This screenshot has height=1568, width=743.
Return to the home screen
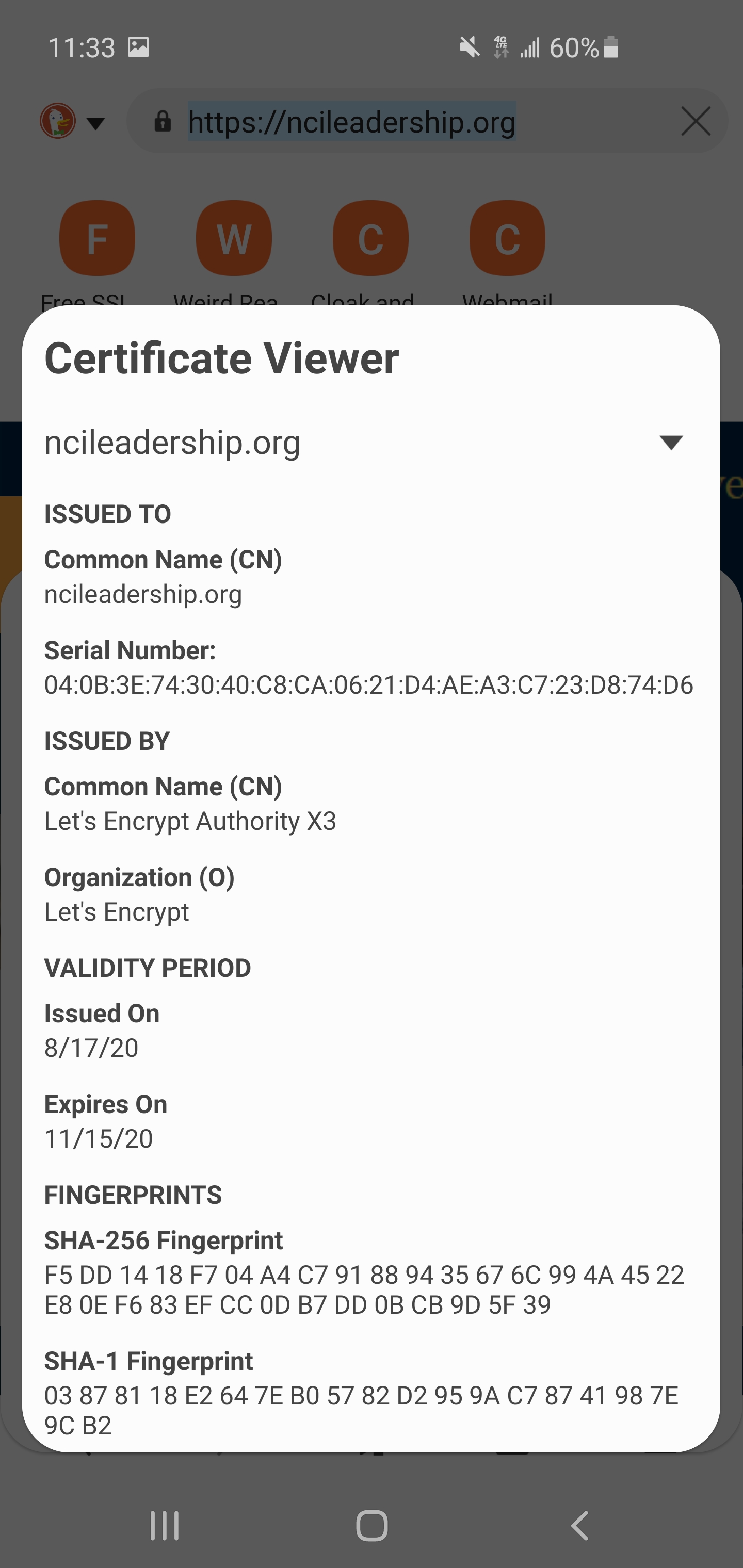coord(372,1525)
